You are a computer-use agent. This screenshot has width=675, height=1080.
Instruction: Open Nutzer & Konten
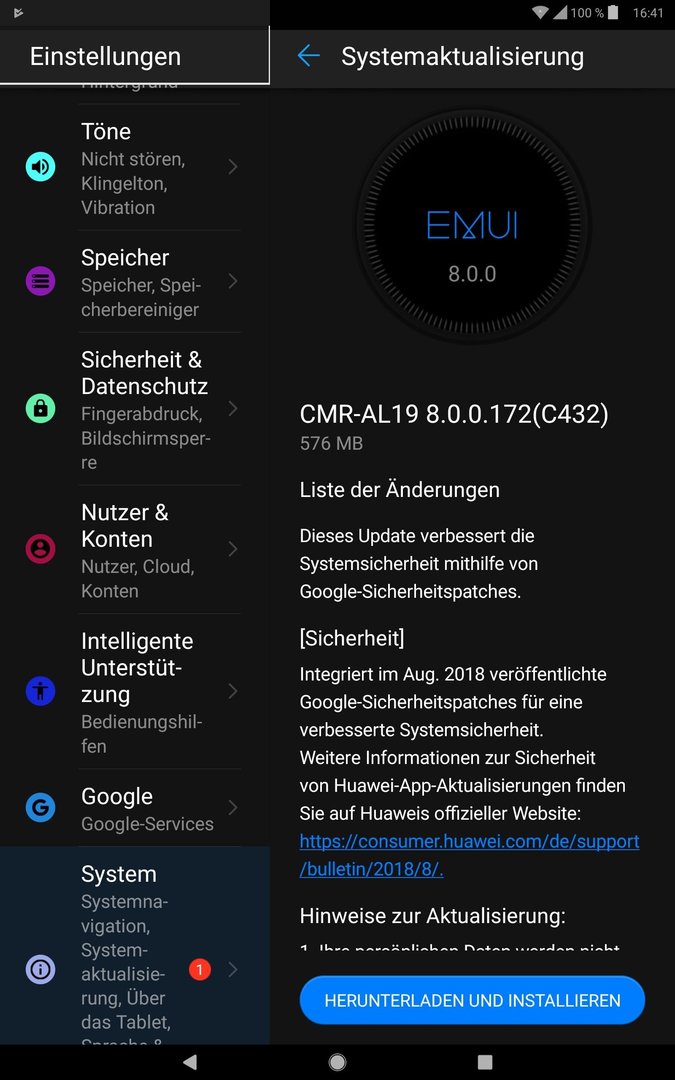tap(135, 550)
